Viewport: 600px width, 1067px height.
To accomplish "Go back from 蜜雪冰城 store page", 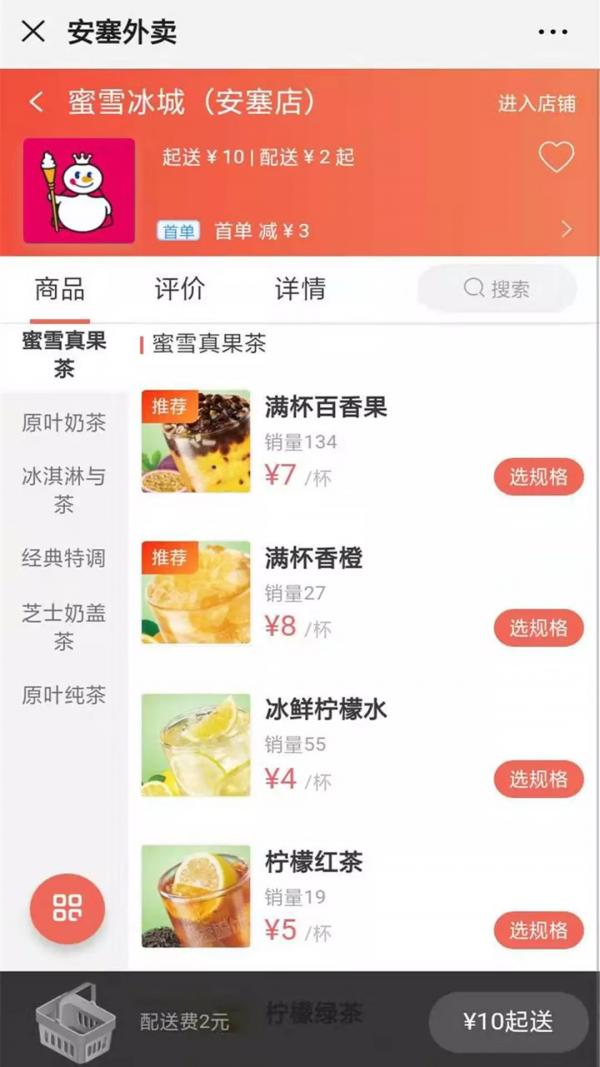I will click(x=37, y=102).
